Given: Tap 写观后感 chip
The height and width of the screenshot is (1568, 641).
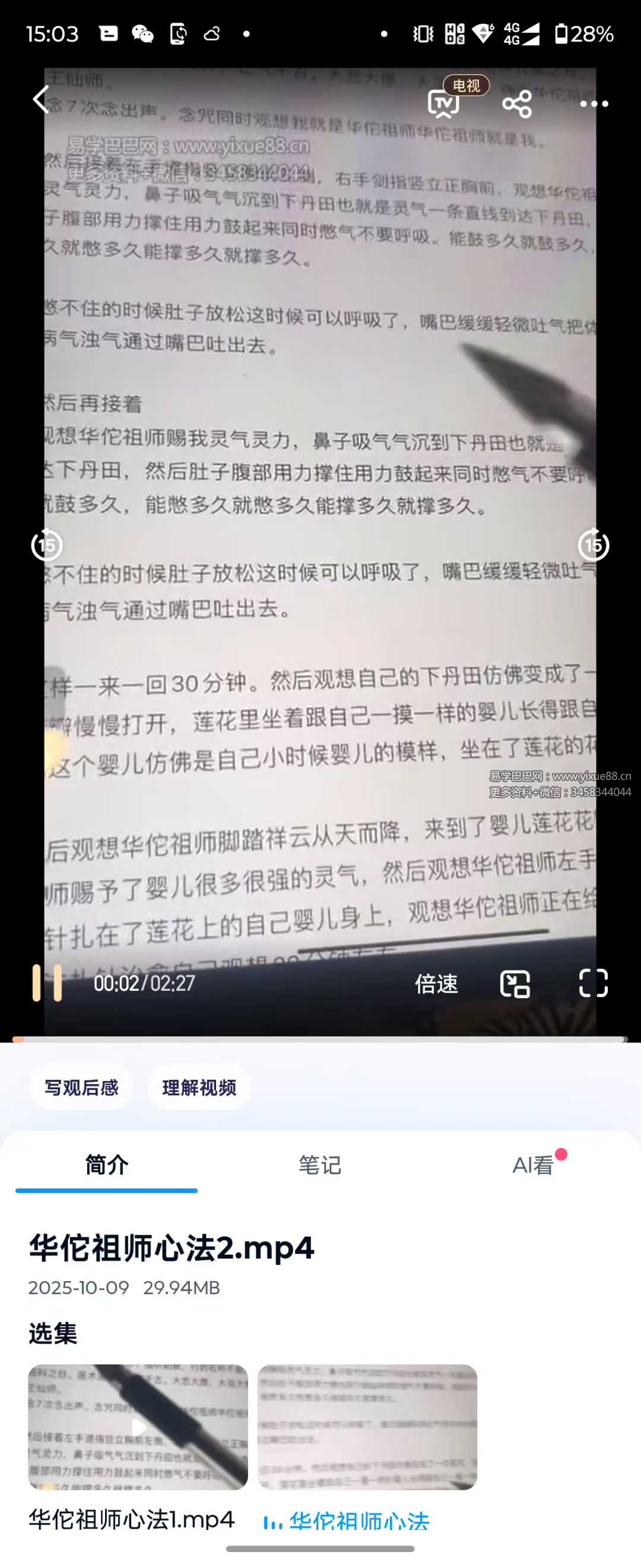Looking at the screenshot, I should (81, 1088).
